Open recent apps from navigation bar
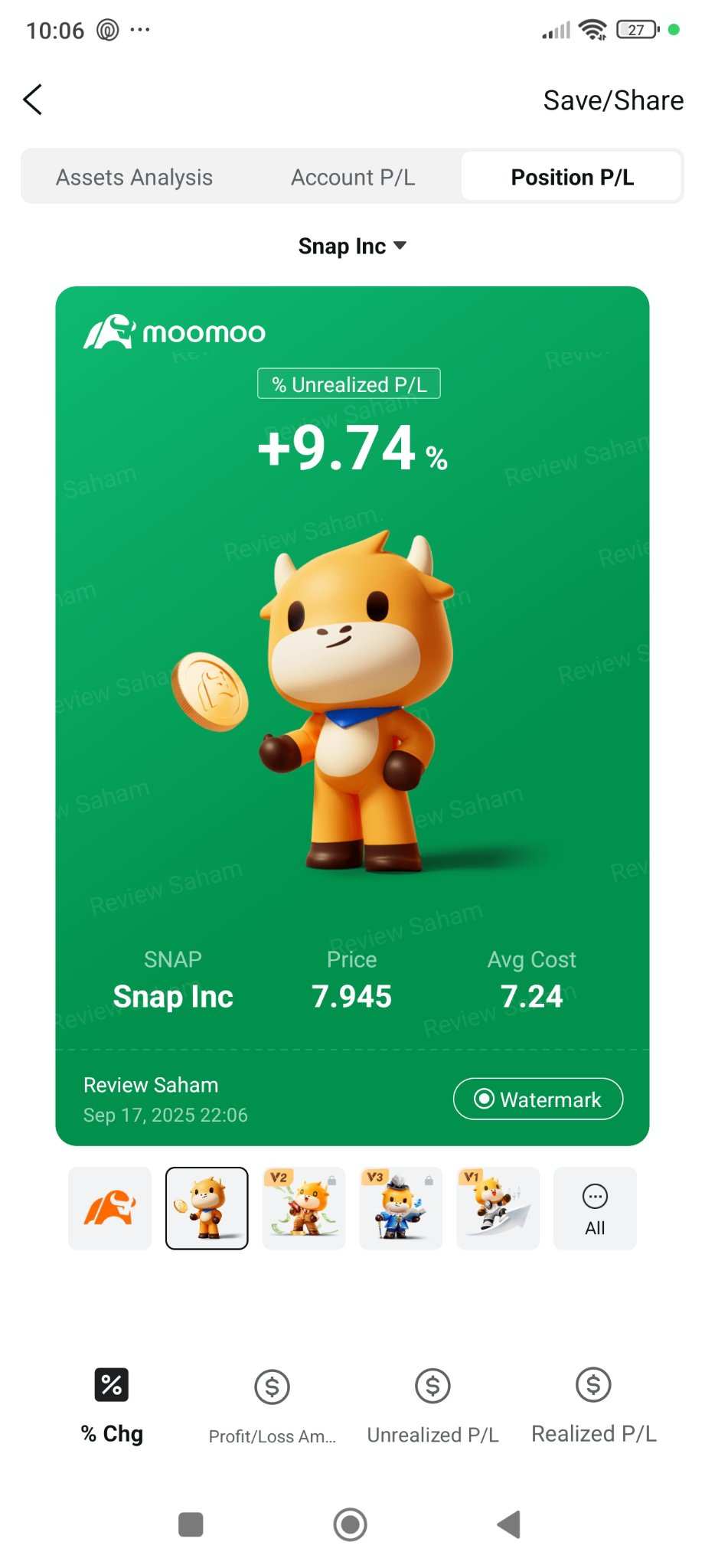Viewport: 705px width, 1568px height. coord(191,1524)
